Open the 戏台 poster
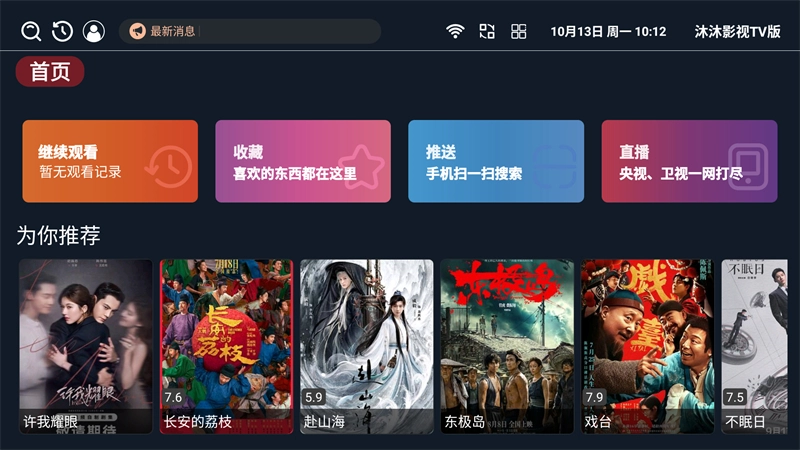Viewport: 800px width, 450px height. (x=648, y=346)
